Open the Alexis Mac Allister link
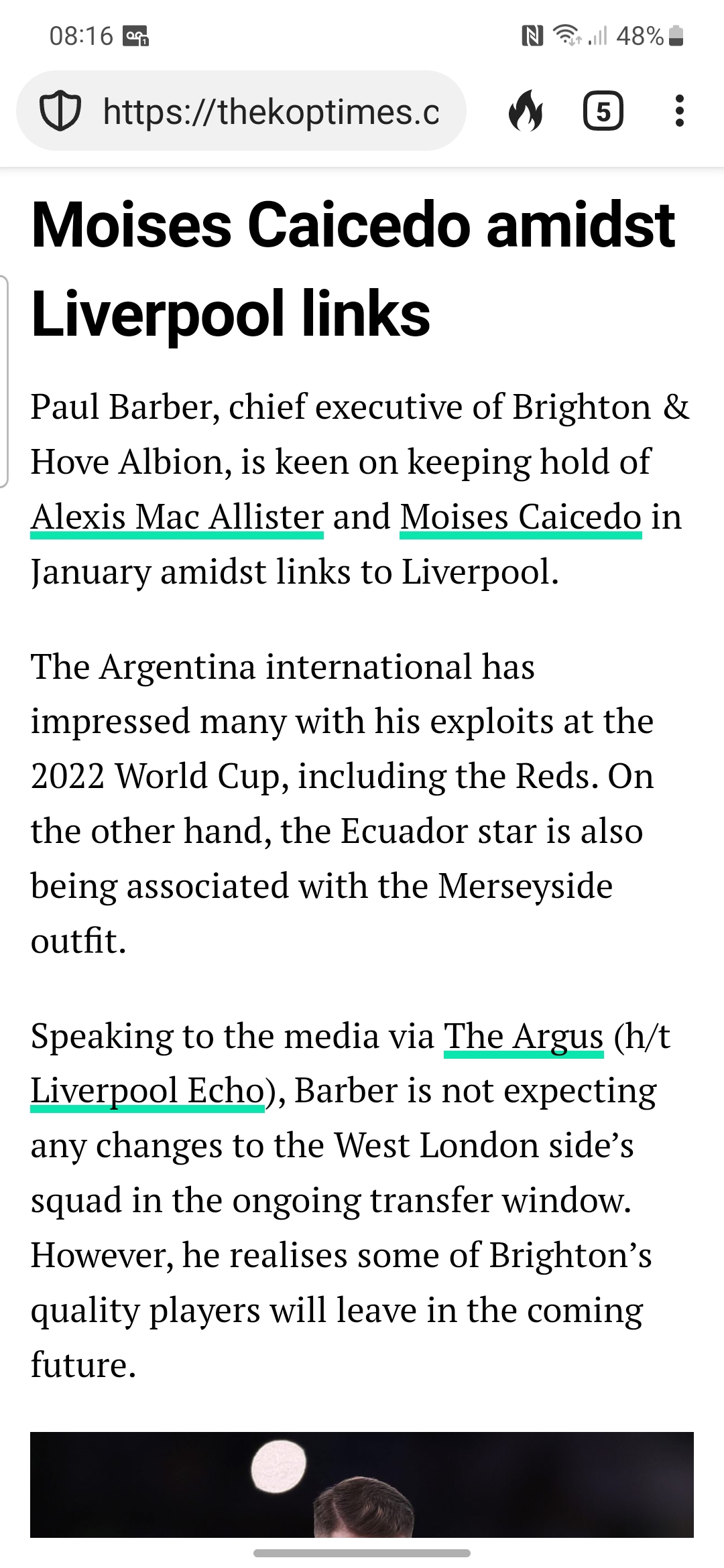Image resolution: width=724 pixels, height=1568 pixels. tap(177, 518)
